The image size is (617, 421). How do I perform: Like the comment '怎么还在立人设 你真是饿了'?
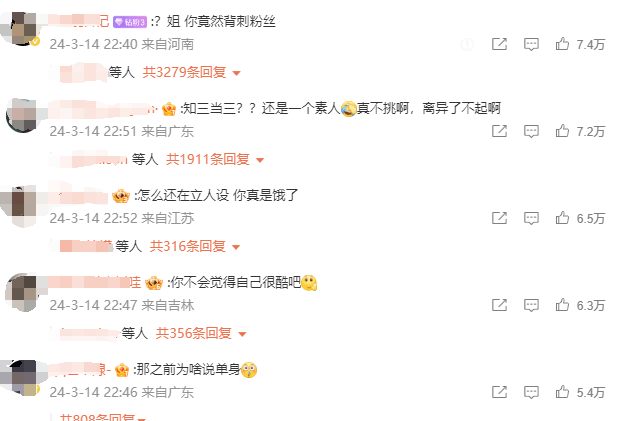coord(562,218)
